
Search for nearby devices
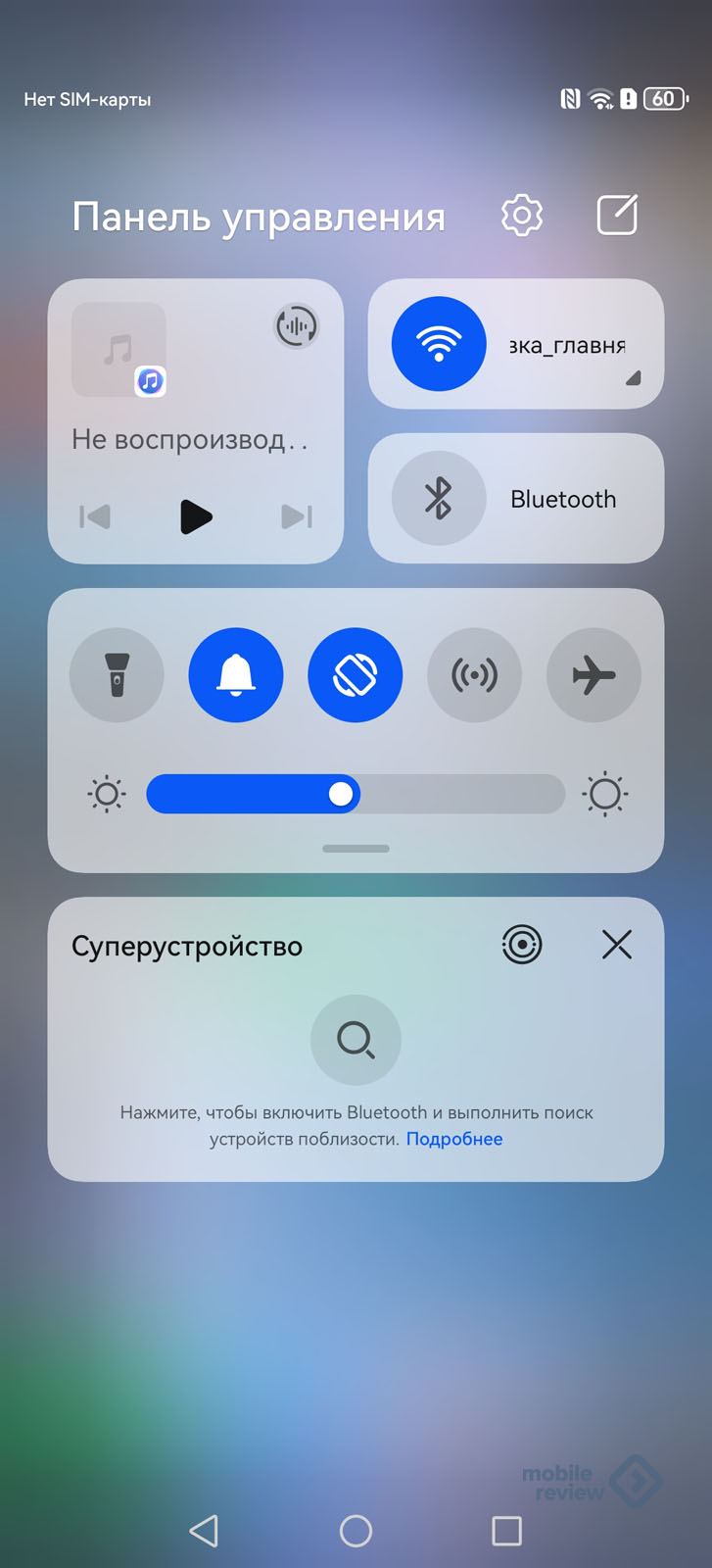point(356,1039)
